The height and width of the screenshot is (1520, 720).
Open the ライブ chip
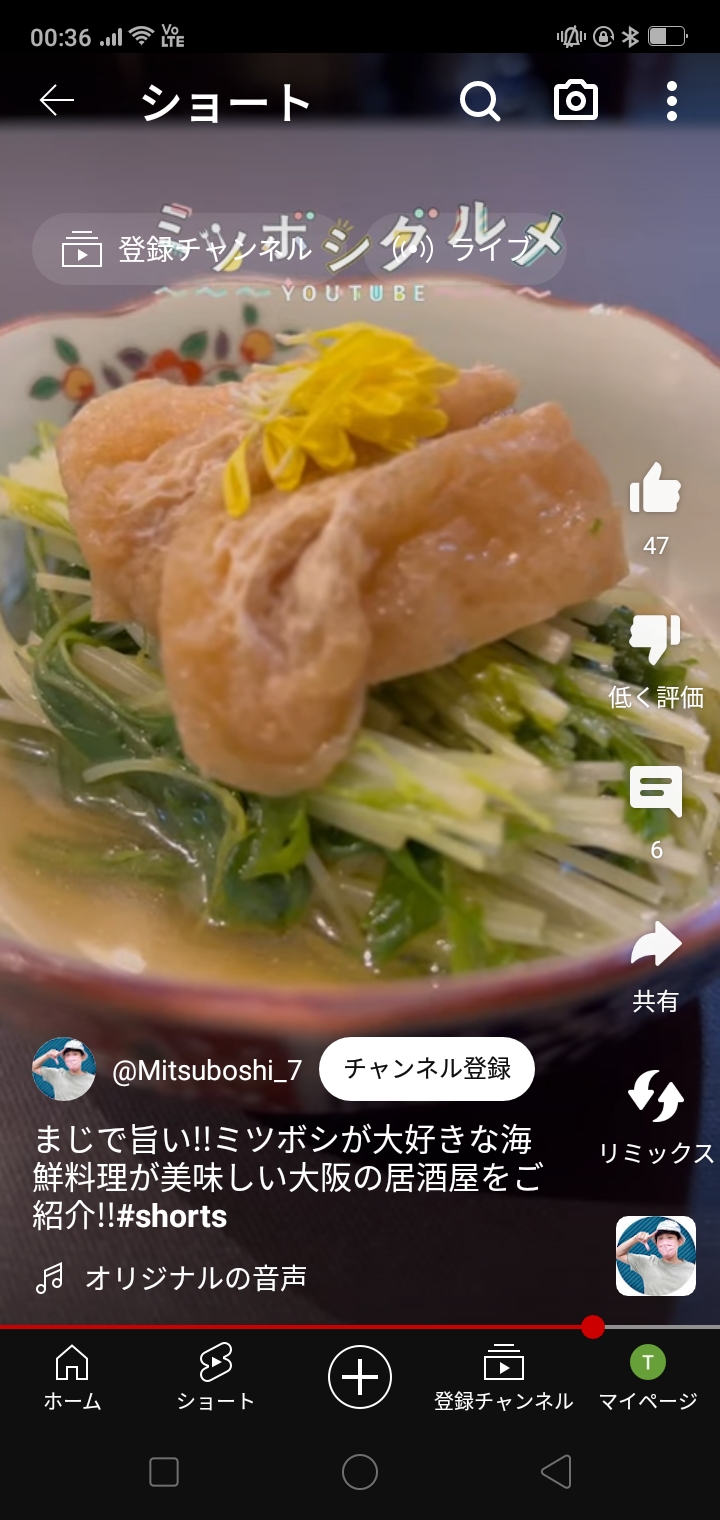[x=466, y=249]
